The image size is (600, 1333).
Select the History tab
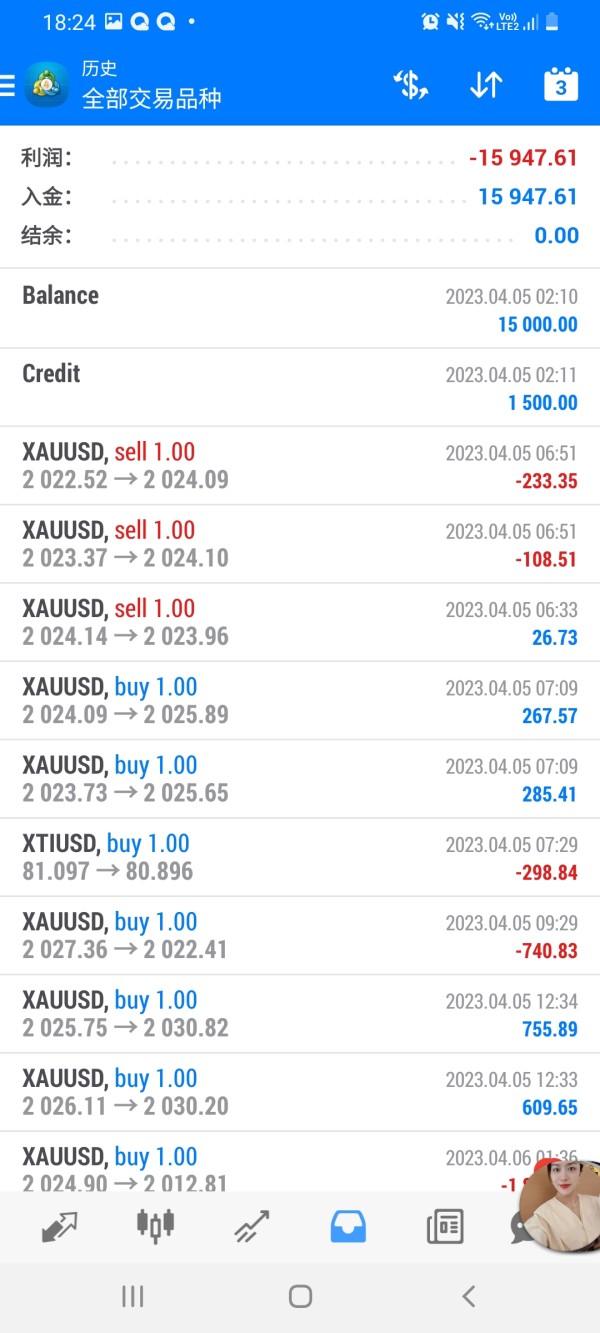[x=348, y=1225]
